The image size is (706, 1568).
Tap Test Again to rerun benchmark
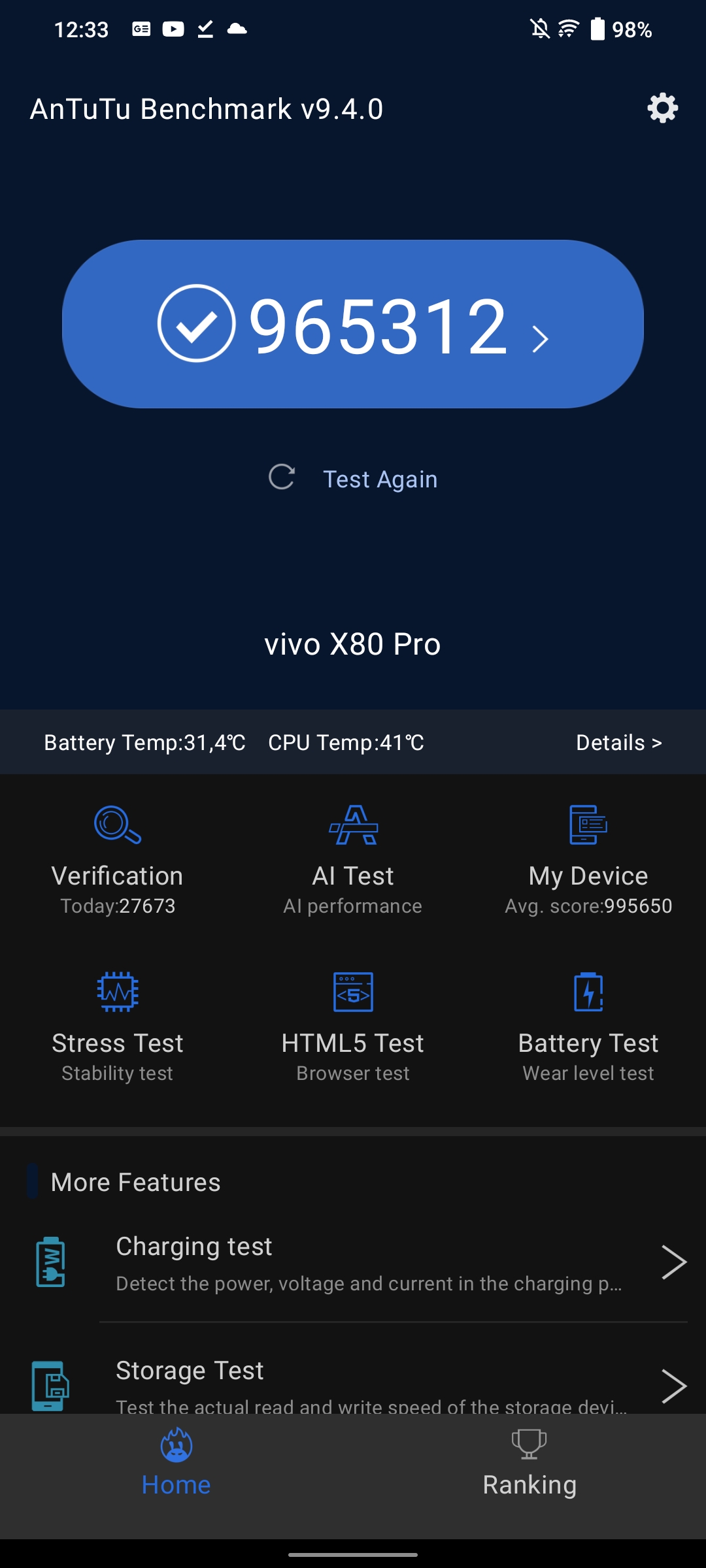point(353,479)
